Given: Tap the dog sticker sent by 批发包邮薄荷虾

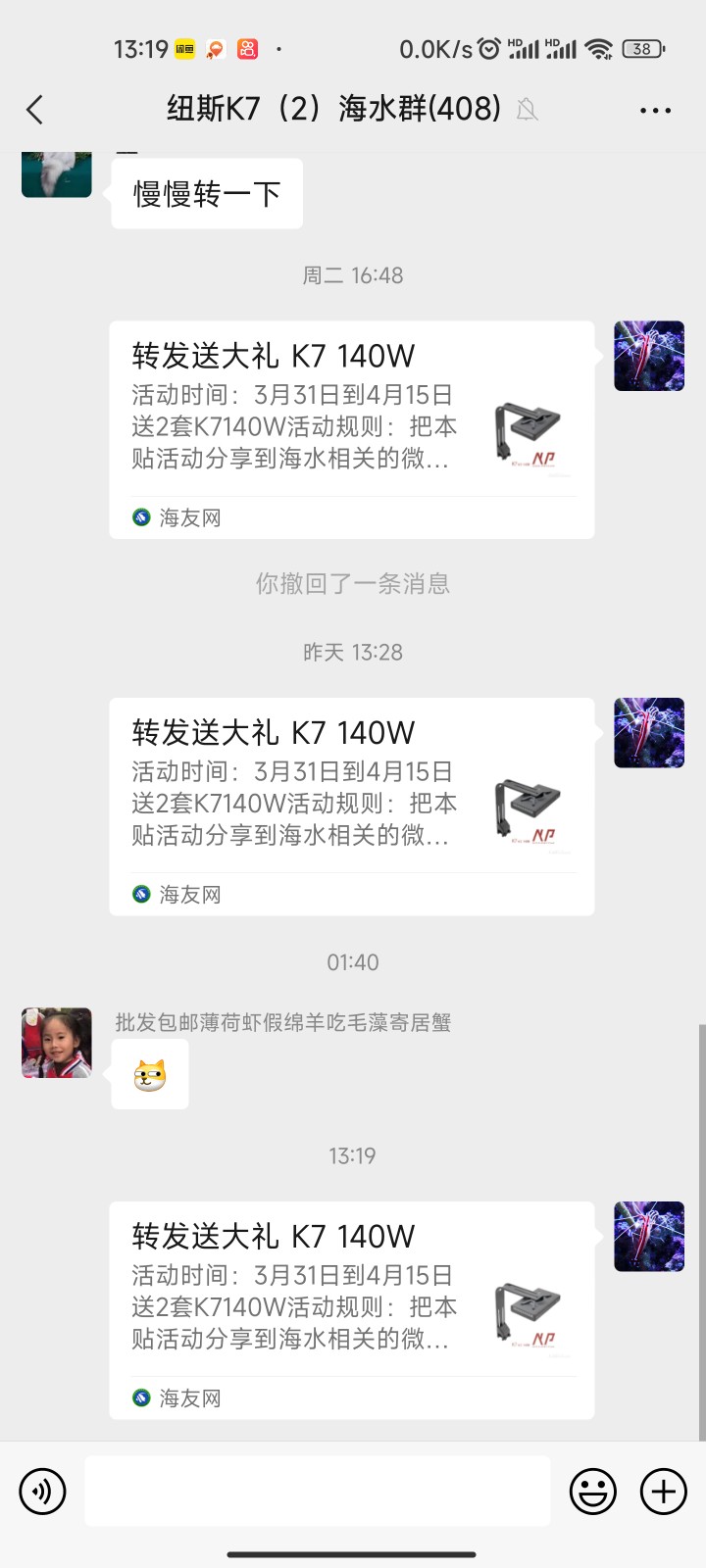Looking at the screenshot, I should tap(150, 1075).
